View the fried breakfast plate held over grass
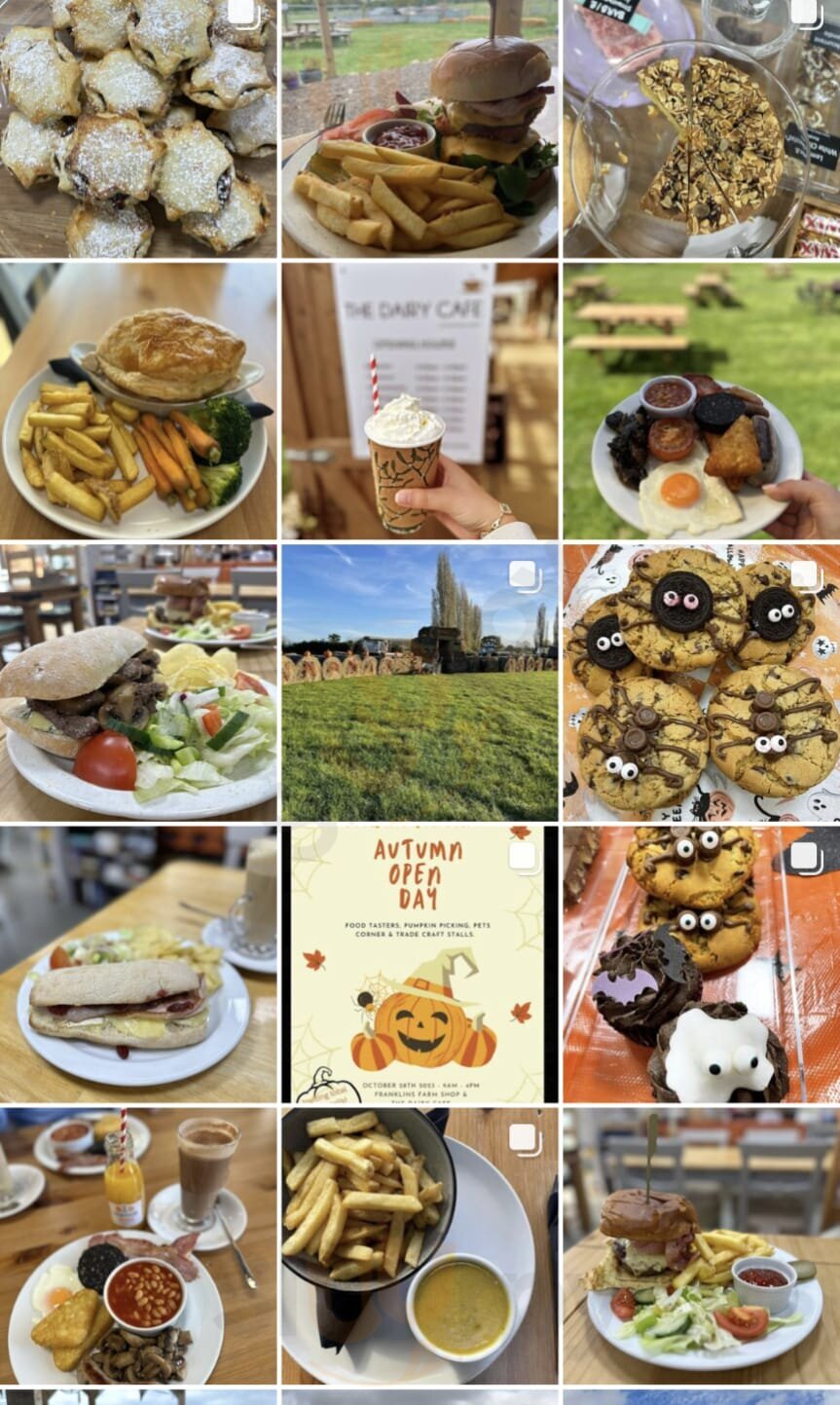The height and width of the screenshot is (1405, 840). click(701, 400)
